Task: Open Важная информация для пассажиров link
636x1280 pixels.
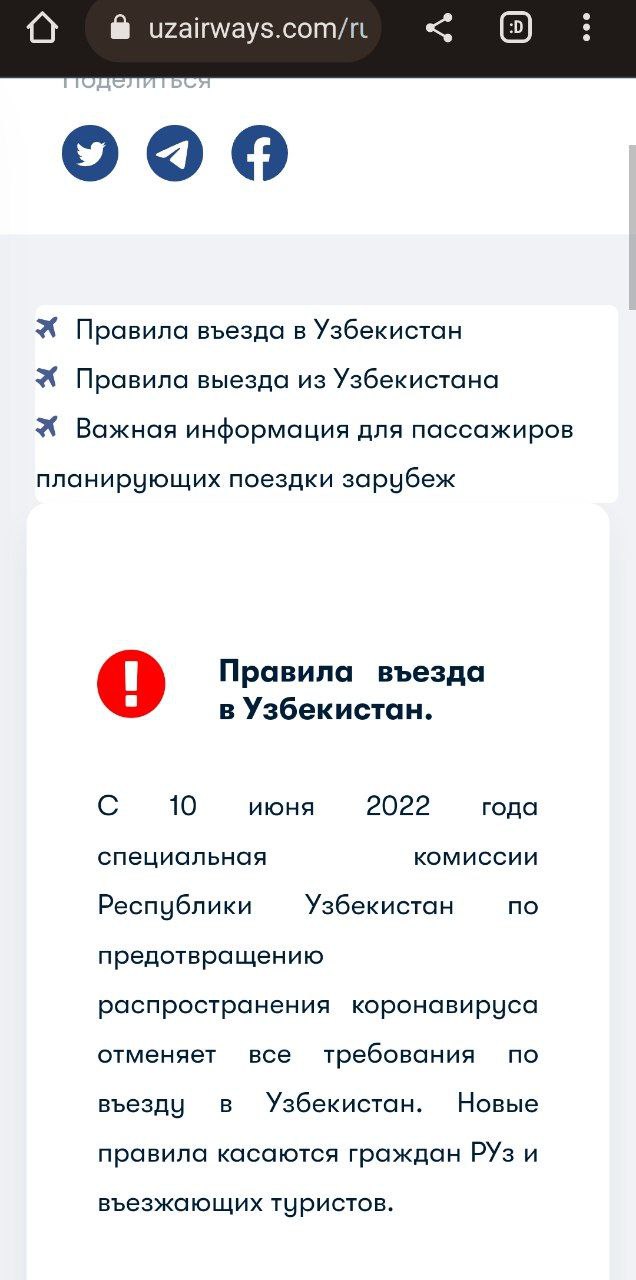Action: tap(324, 430)
